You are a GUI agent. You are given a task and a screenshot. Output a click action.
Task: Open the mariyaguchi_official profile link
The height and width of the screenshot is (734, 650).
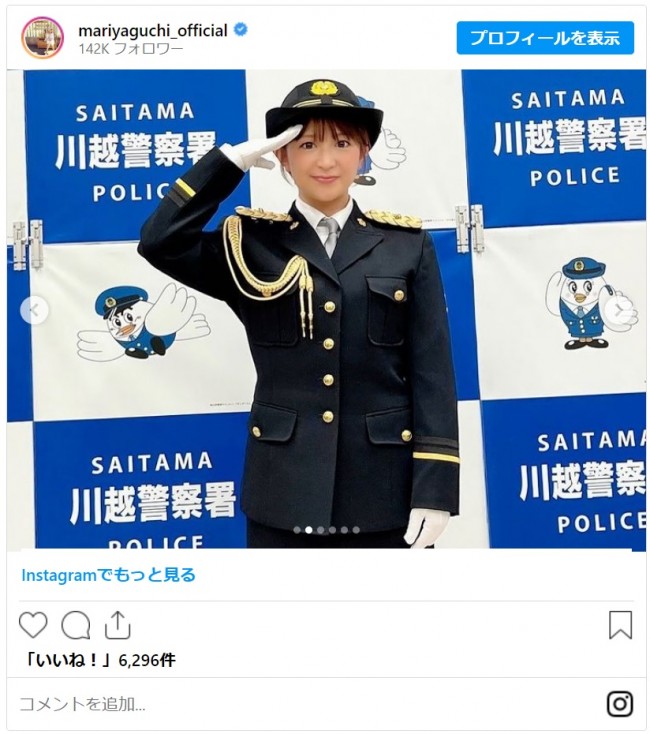point(153,30)
